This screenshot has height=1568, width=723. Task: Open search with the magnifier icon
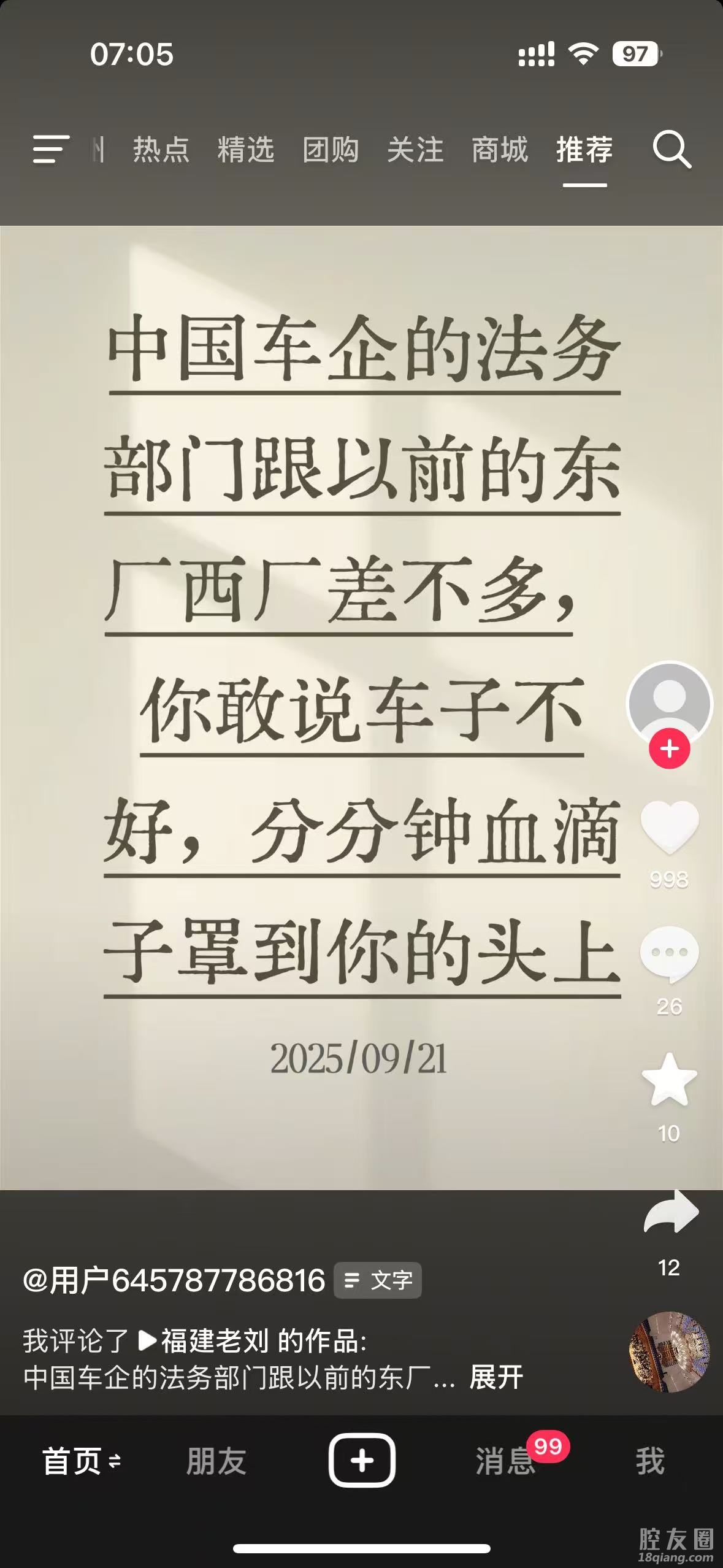pyautogui.click(x=671, y=149)
